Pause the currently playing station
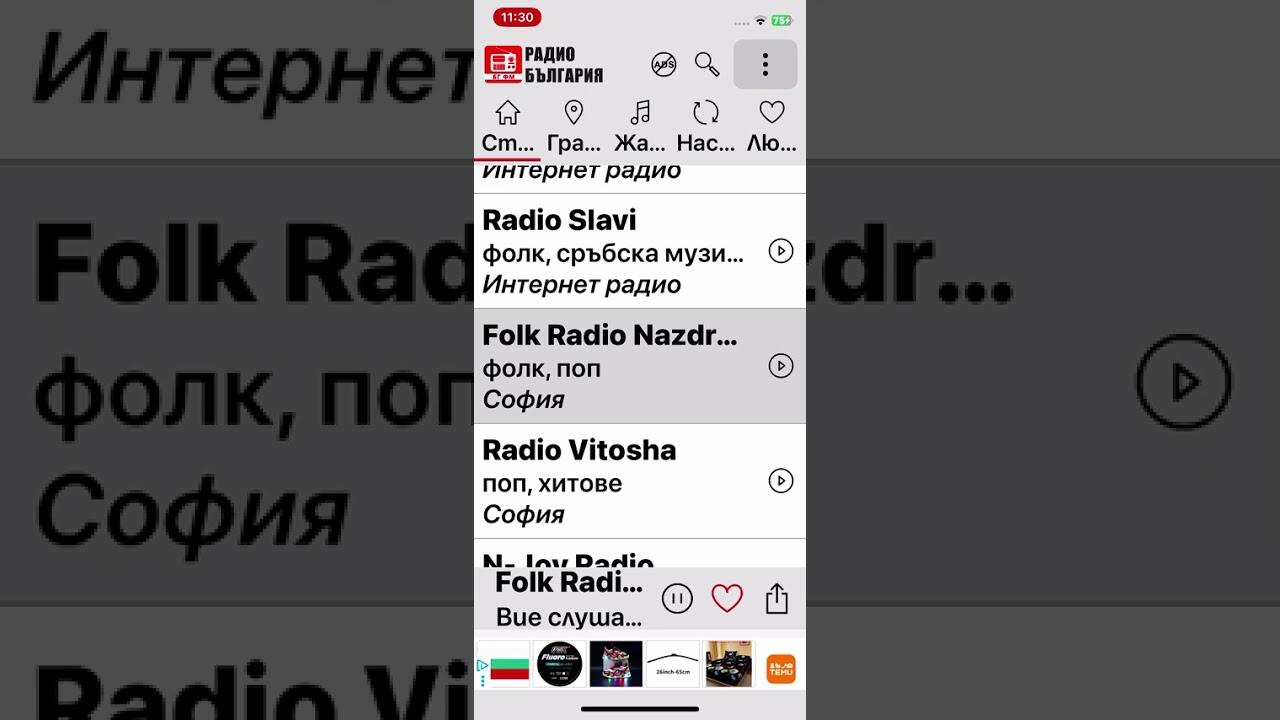Image resolution: width=1280 pixels, height=720 pixels. 677,599
